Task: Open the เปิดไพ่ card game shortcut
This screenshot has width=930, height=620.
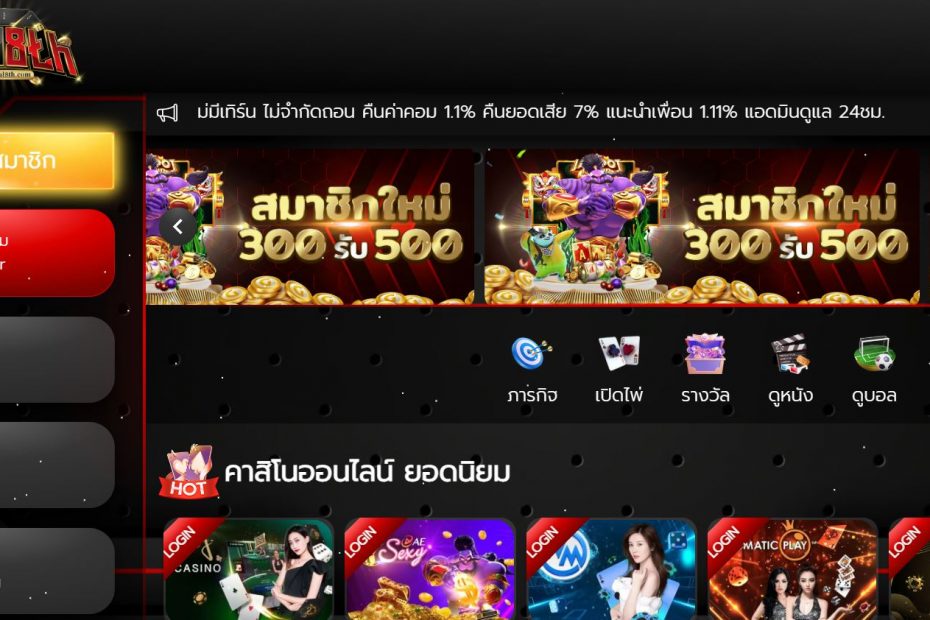Action: pyautogui.click(x=618, y=369)
